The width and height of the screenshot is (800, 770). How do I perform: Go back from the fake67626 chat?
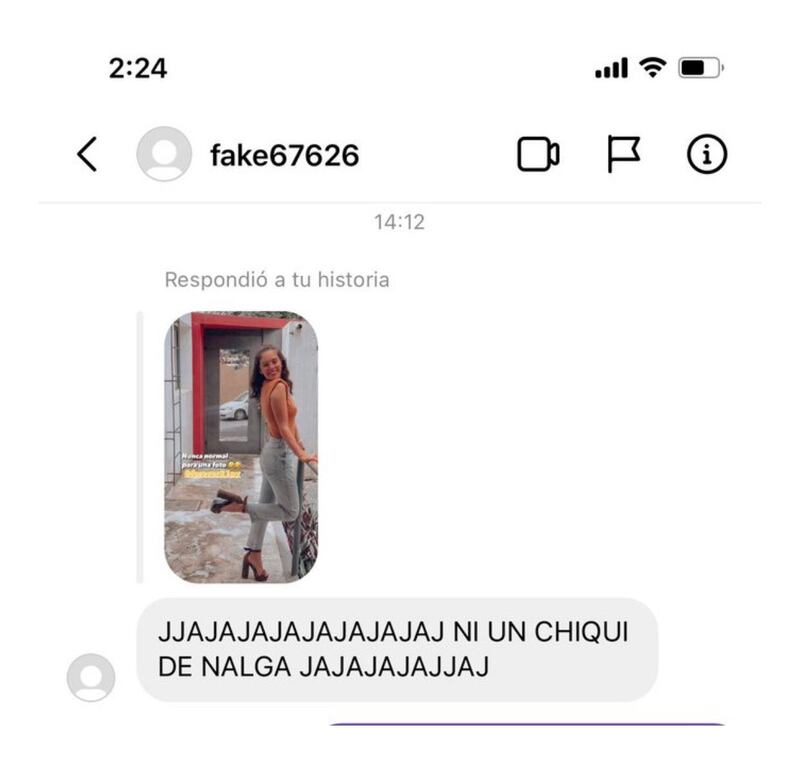pyautogui.click(x=88, y=155)
